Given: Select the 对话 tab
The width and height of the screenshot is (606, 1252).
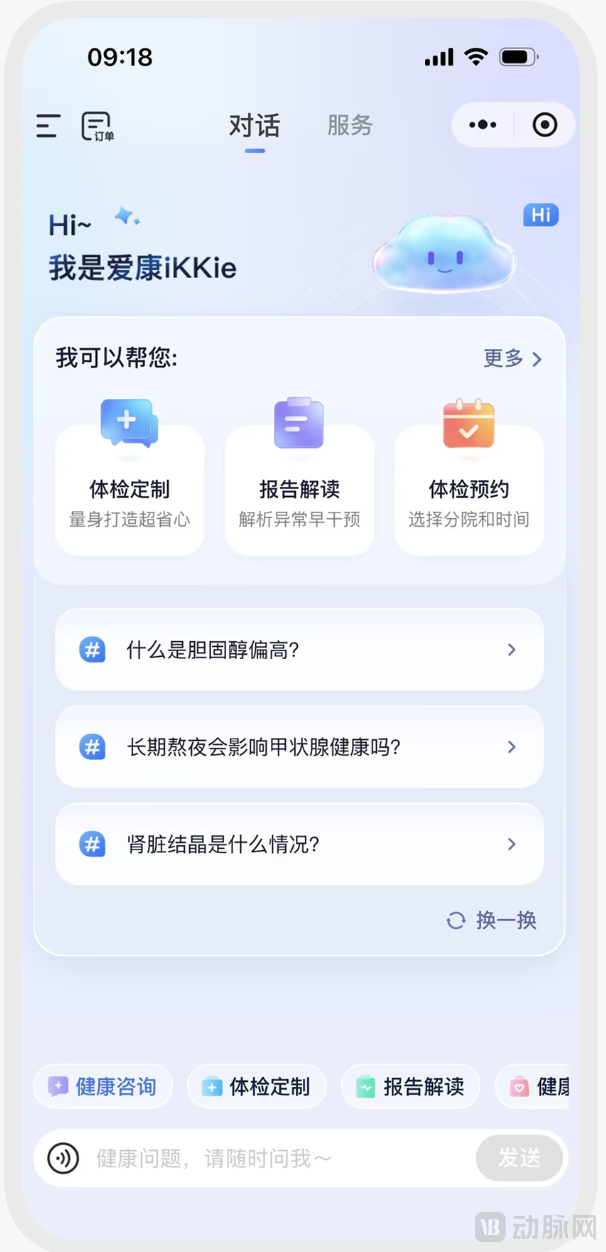Looking at the screenshot, I should pos(254,125).
